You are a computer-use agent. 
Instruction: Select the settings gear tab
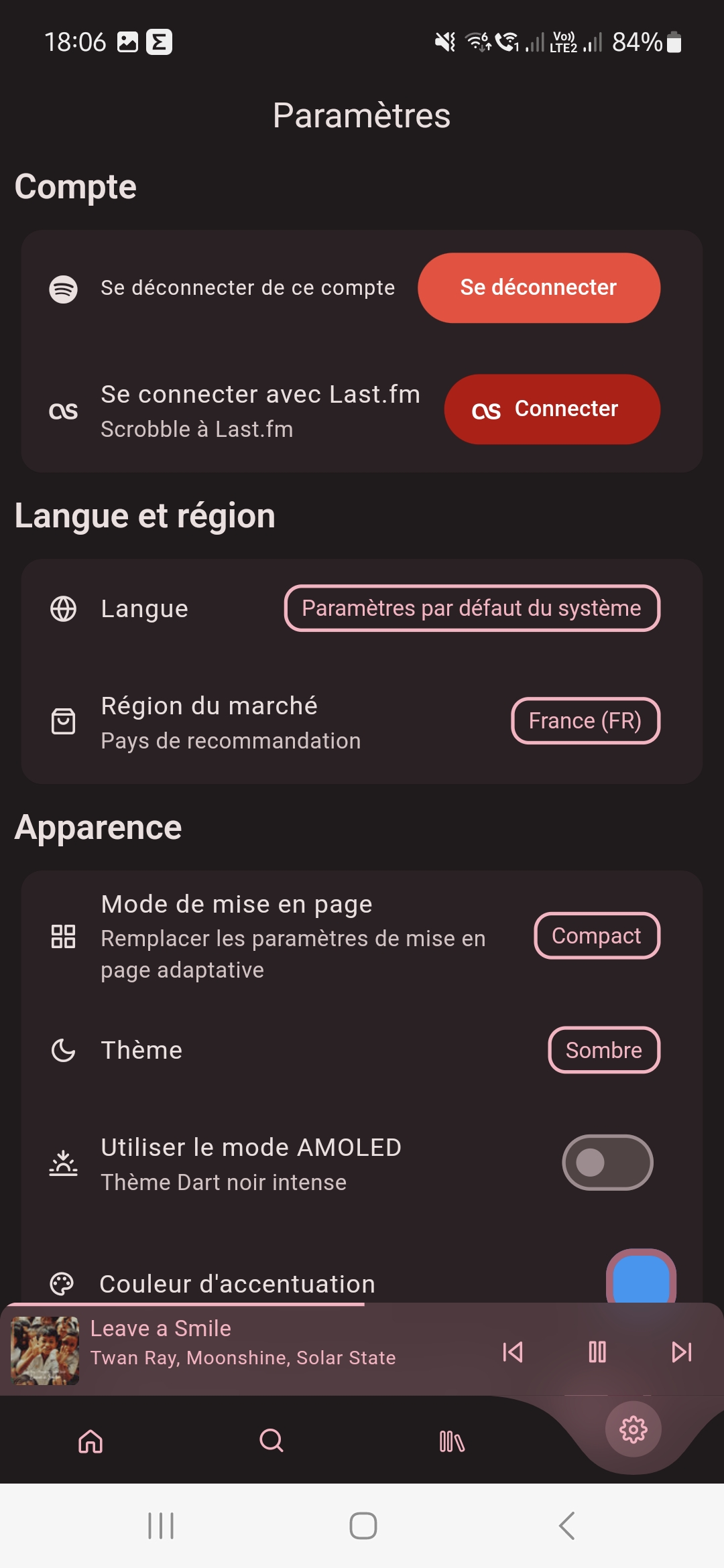(x=633, y=1430)
